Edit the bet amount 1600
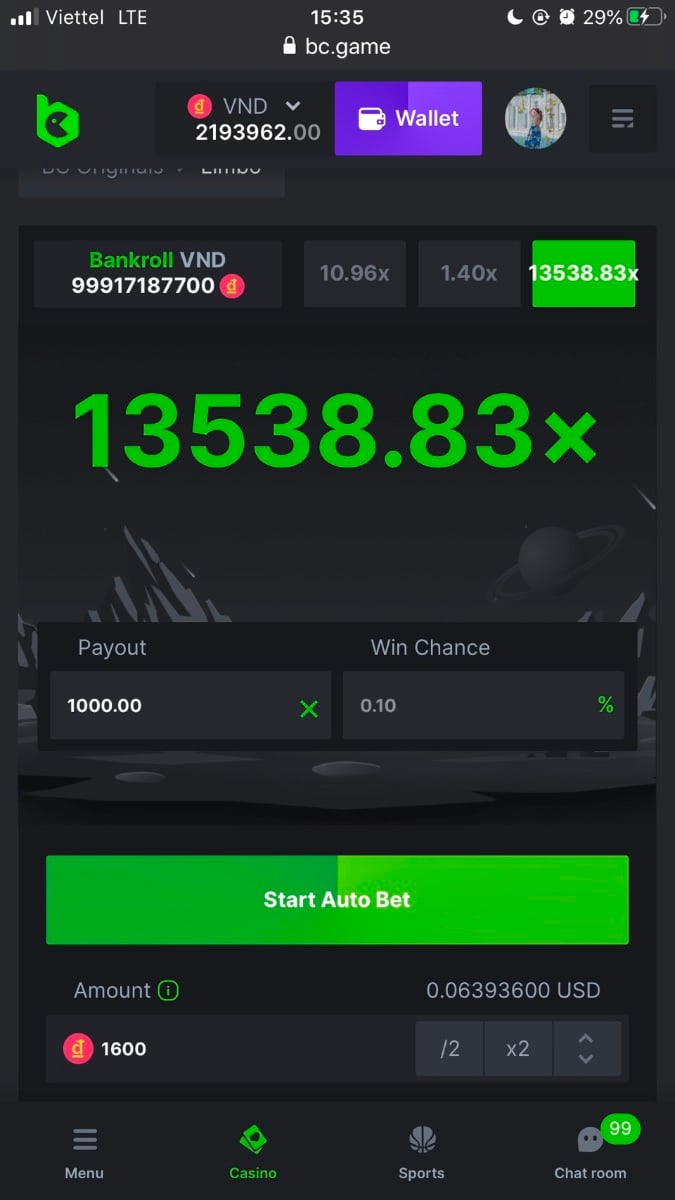This screenshot has height=1200, width=675. coord(230,1049)
